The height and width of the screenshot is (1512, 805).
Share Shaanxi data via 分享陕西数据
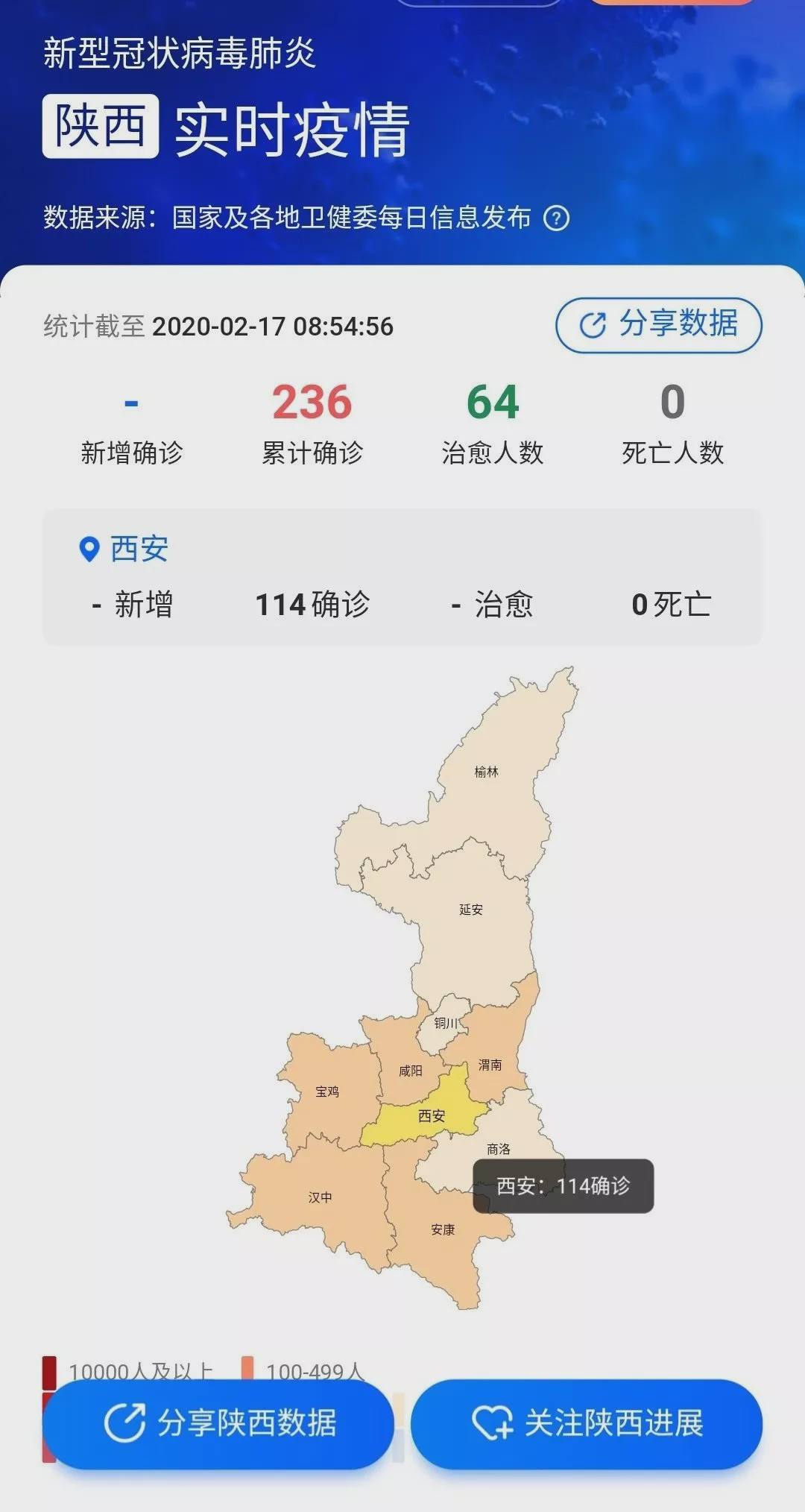(x=218, y=1423)
